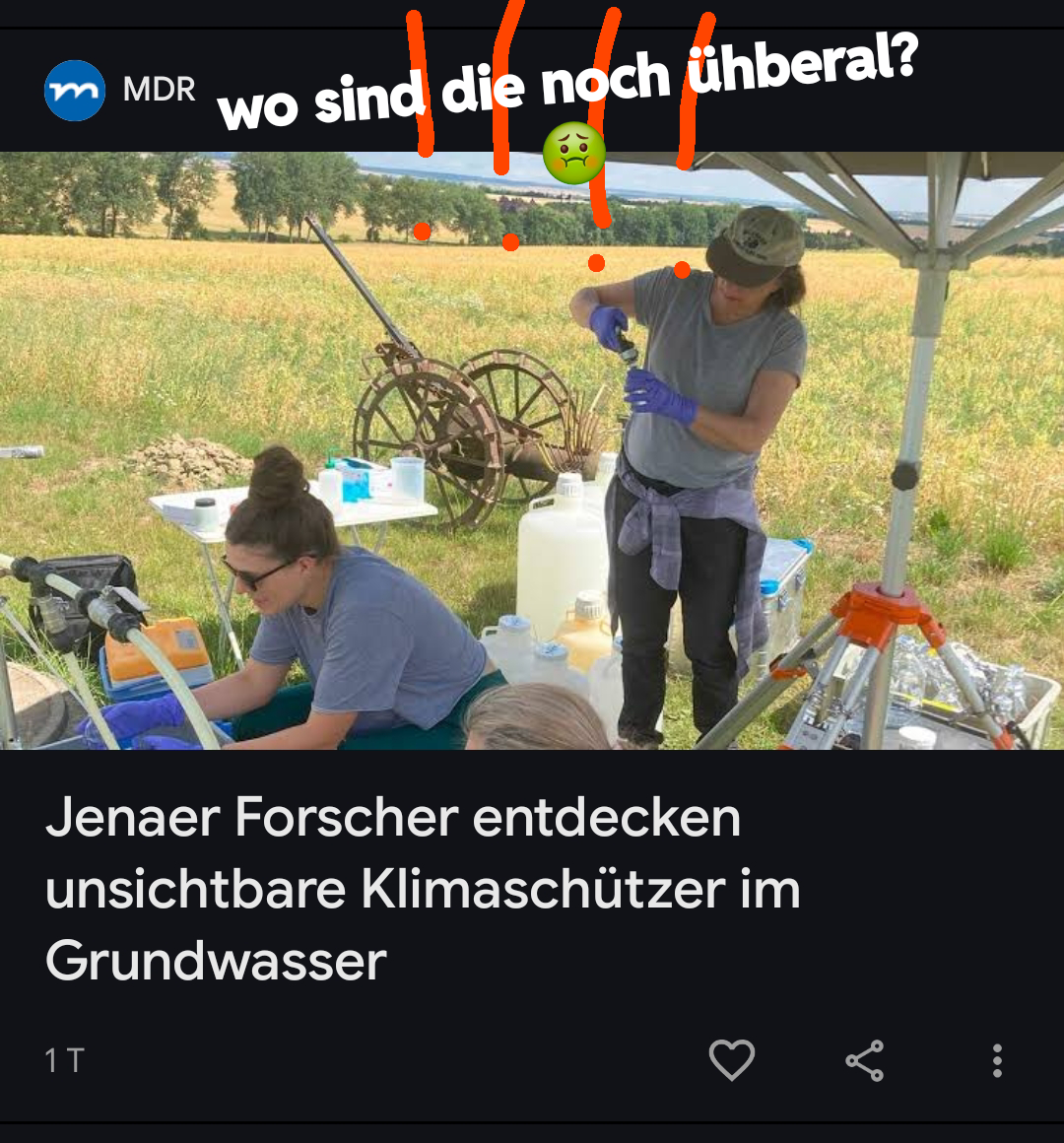Open the Jenaer Forscher Klimaschützer article card
This screenshot has height=1143, width=1064.
424,888
